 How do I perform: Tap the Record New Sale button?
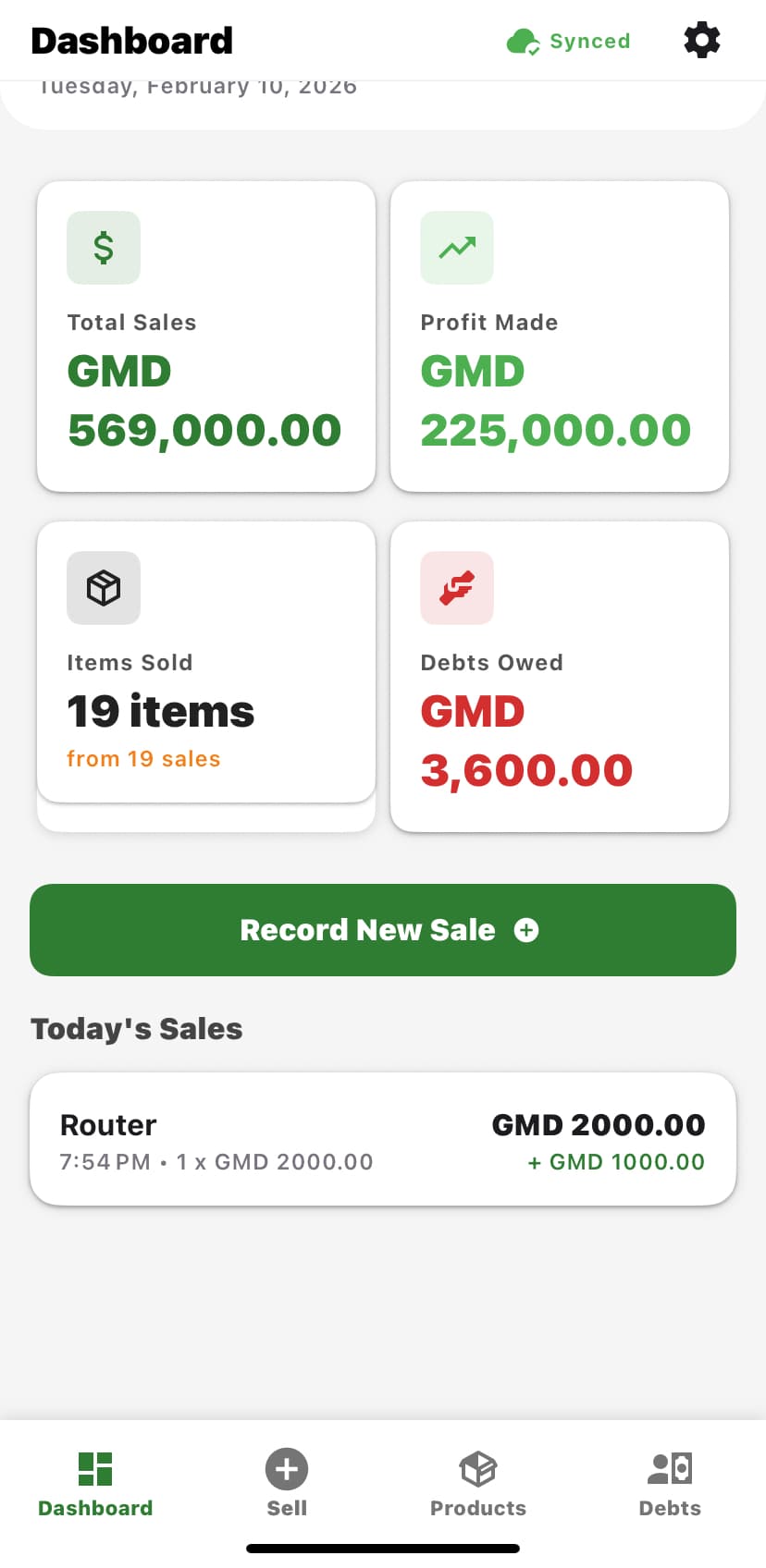click(383, 930)
